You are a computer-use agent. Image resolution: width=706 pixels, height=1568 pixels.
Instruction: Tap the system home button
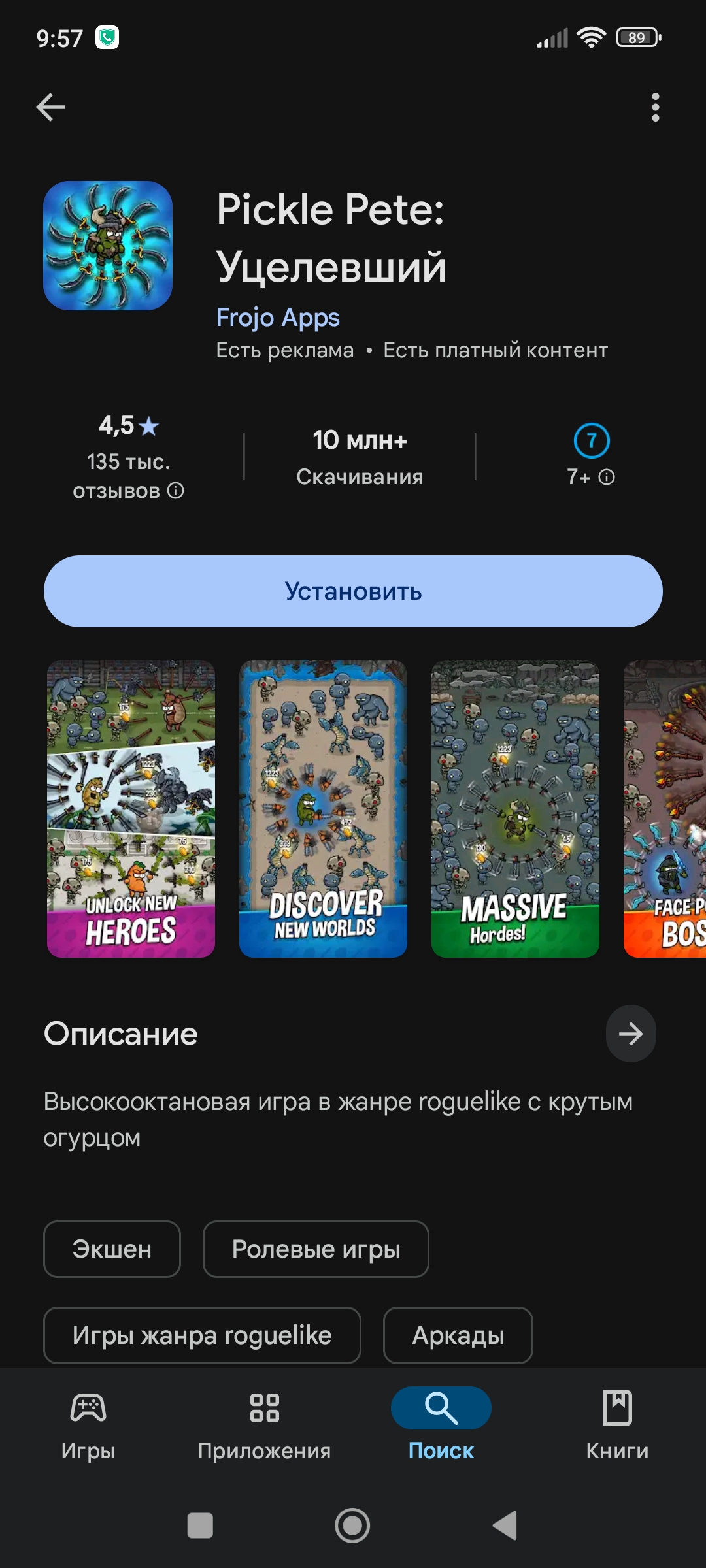(352, 1526)
